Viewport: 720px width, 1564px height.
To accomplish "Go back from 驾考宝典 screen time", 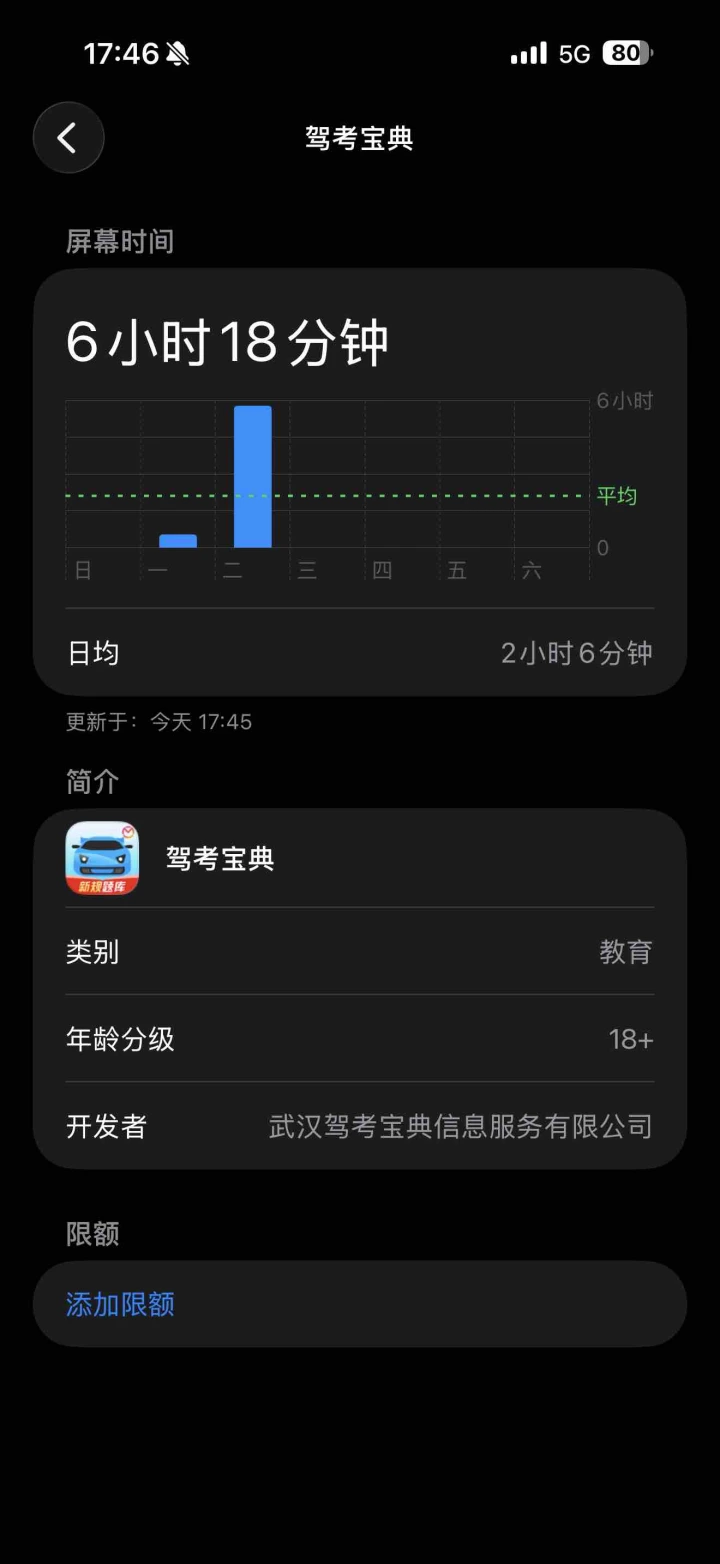I will (x=68, y=138).
